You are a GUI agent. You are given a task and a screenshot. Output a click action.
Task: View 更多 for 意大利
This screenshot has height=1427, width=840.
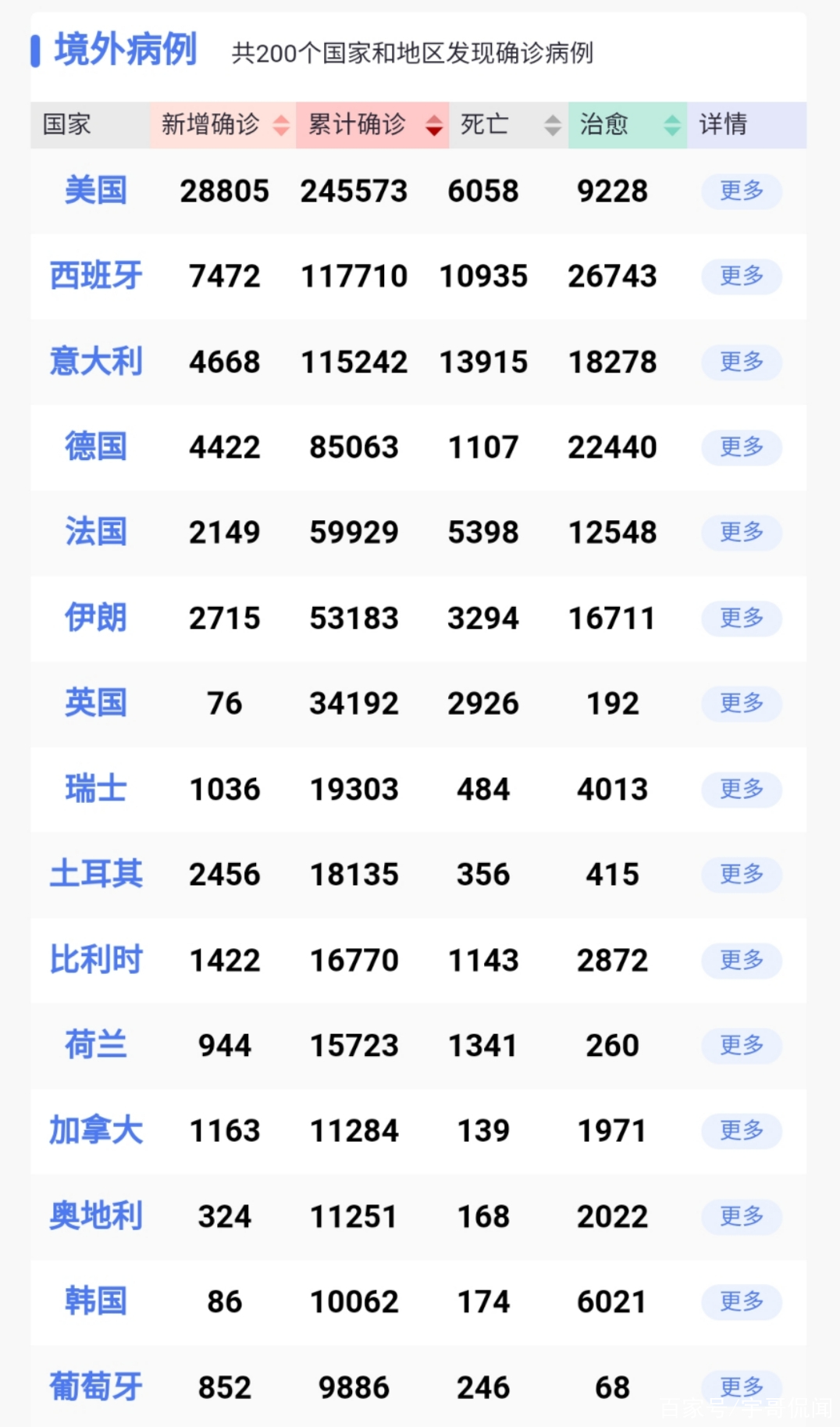[742, 362]
